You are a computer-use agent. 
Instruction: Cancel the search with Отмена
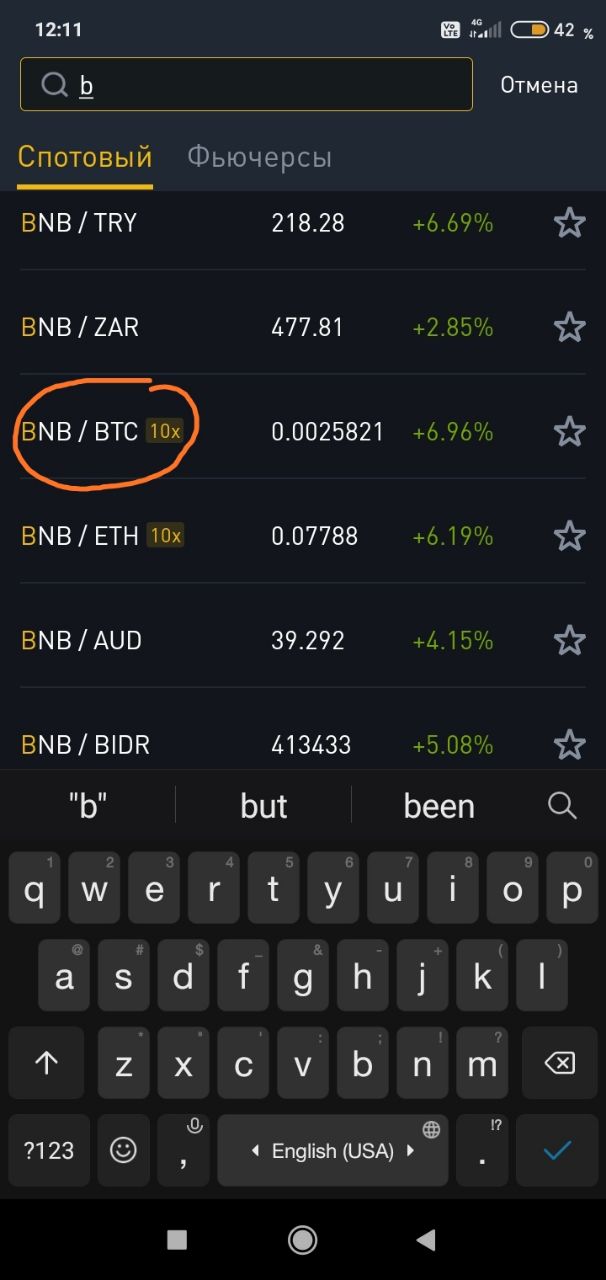(539, 85)
